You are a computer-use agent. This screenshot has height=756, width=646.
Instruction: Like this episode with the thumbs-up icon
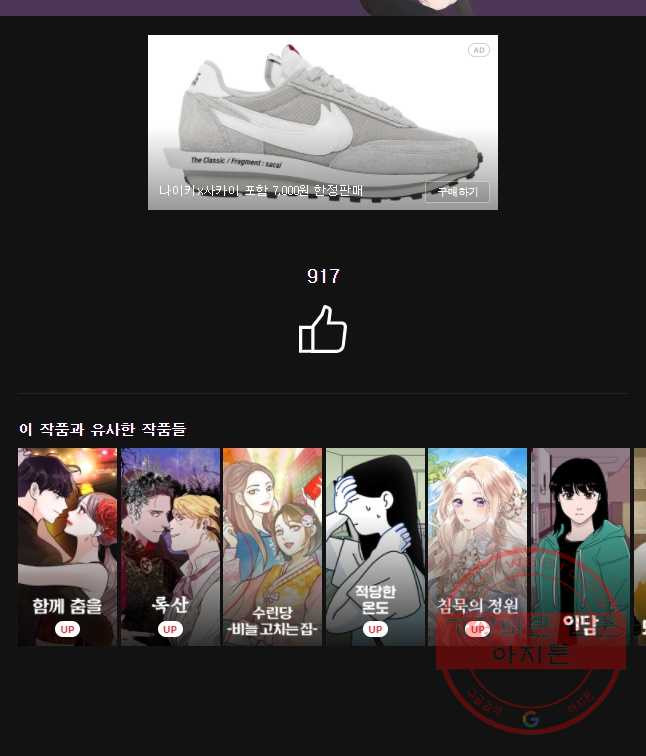[323, 330]
